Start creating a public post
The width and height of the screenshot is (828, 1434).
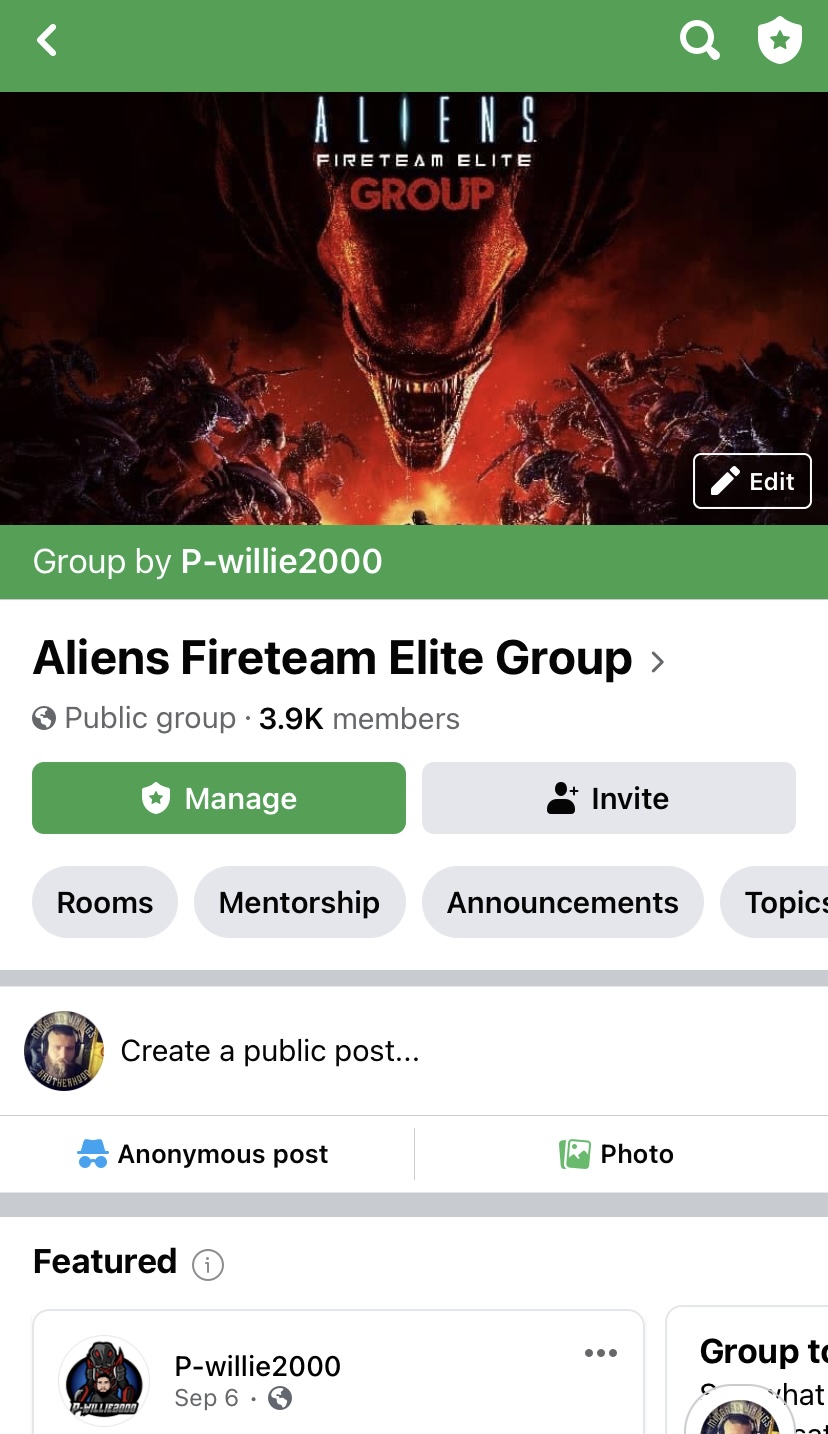[270, 1051]
